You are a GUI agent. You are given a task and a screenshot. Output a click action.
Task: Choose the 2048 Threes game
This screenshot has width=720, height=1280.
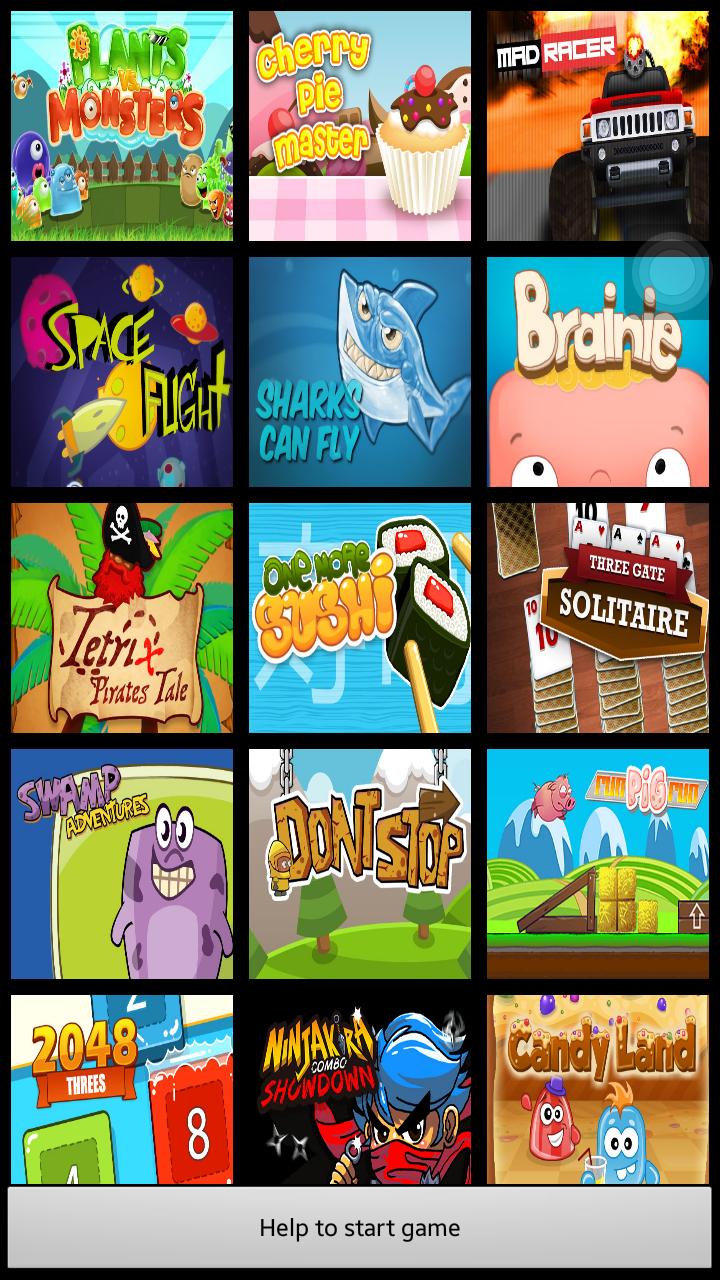coord(122,1088)
